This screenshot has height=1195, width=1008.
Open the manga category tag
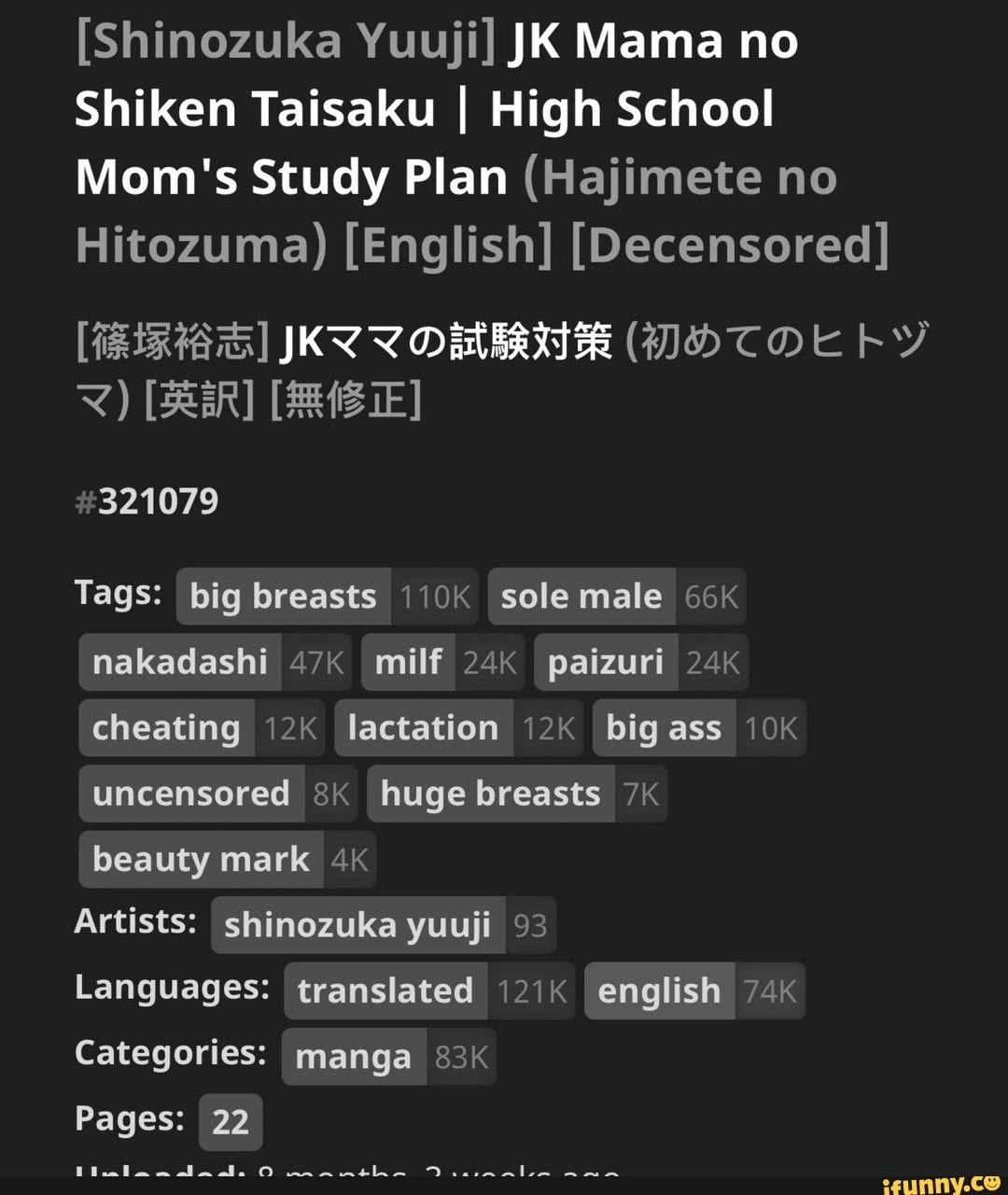click(353, 1057)
